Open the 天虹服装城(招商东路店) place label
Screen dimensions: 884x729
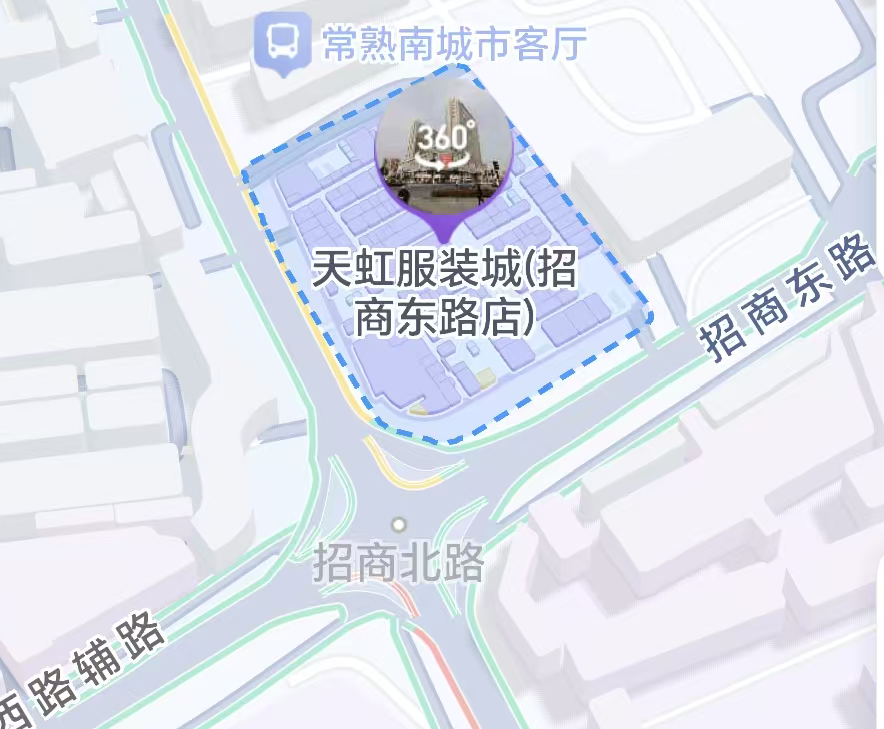[x=444, y=293]
